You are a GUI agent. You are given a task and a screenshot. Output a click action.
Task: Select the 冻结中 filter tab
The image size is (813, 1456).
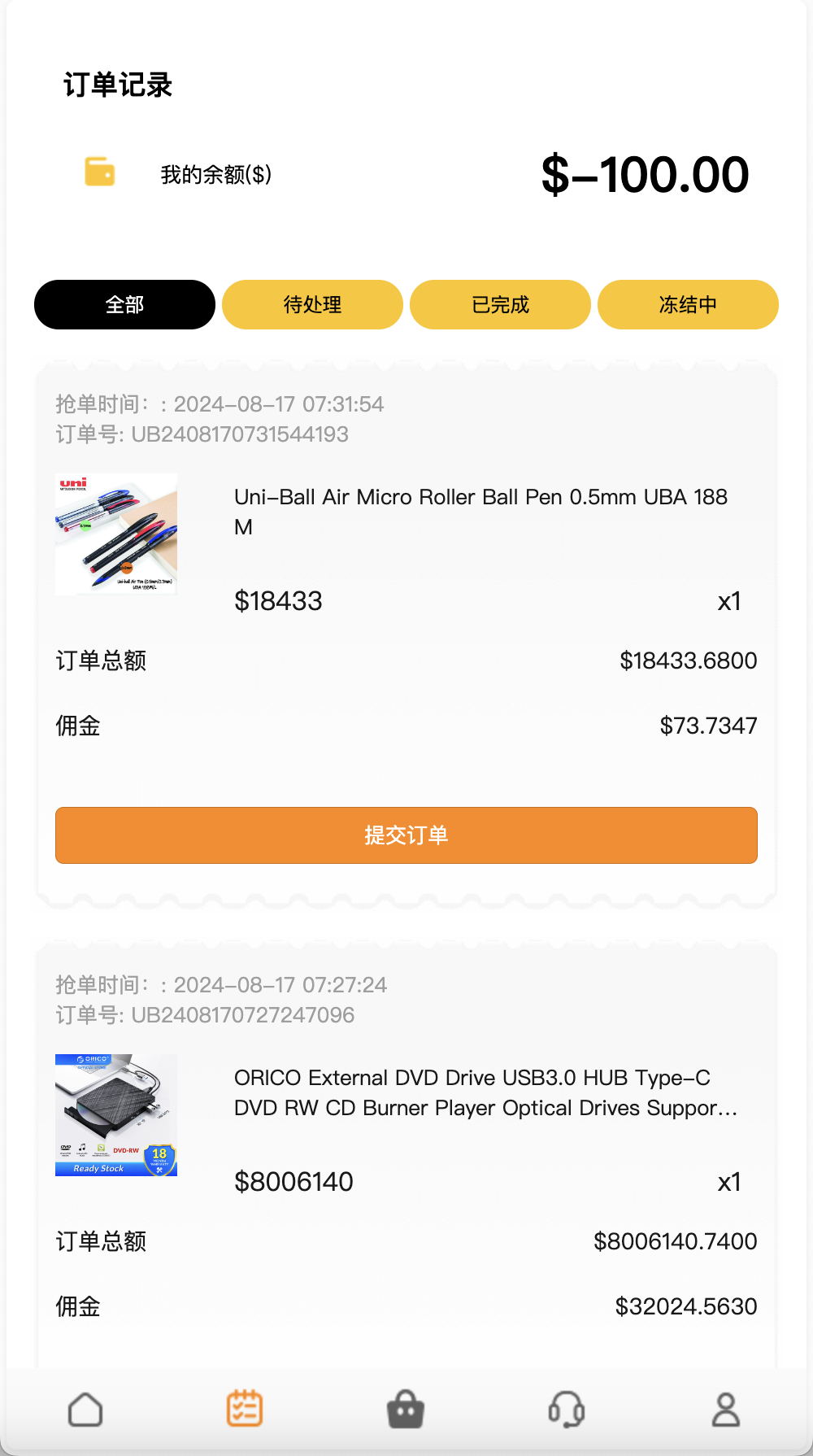click(688, 304)
